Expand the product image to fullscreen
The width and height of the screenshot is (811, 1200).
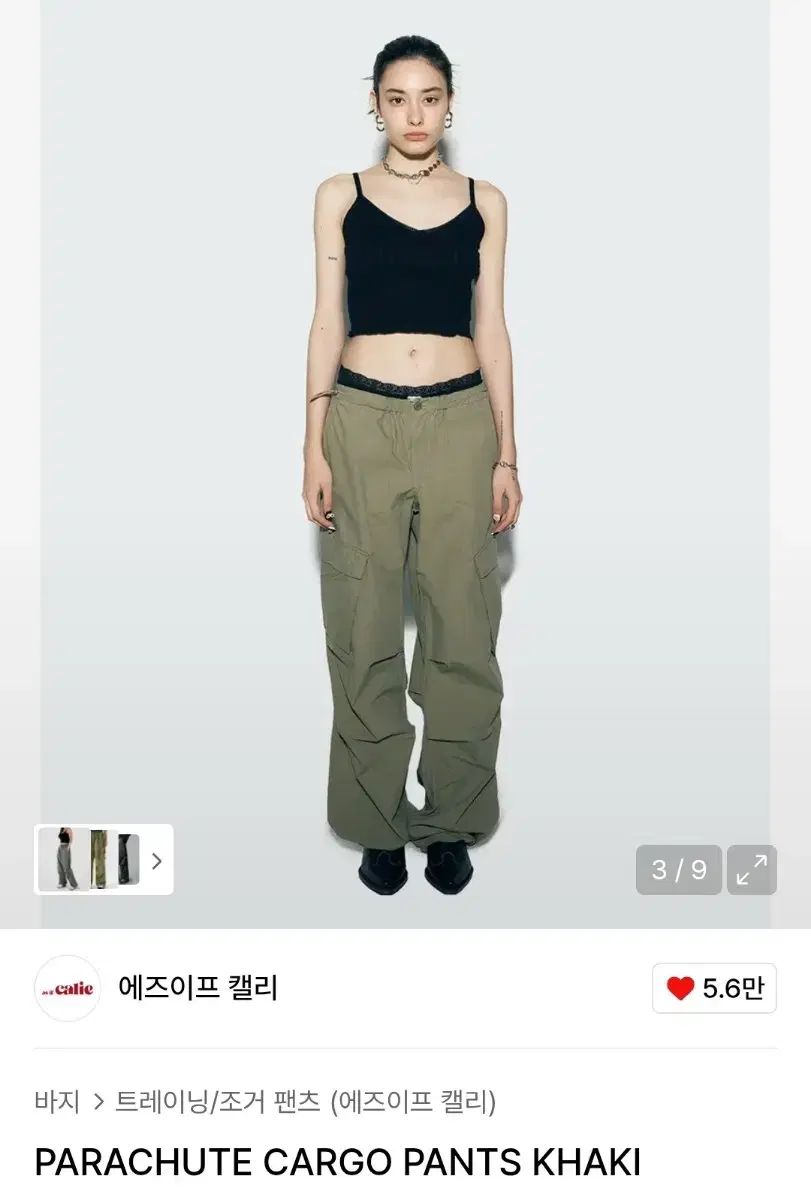(x=751, y=870)
